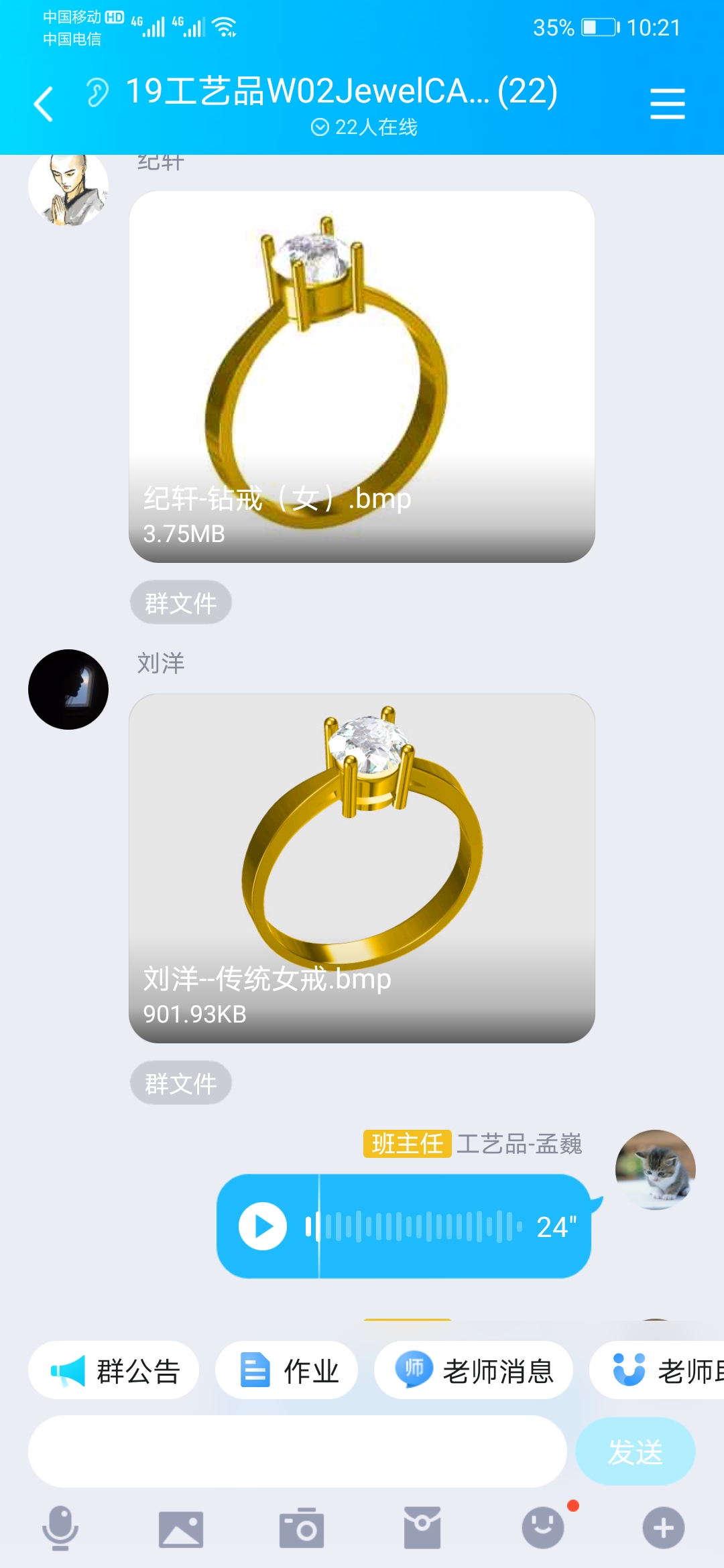View 刘洋's profile avatar
The width and height of the screenshot is (724, 1568).
click(x=68, y=690)
